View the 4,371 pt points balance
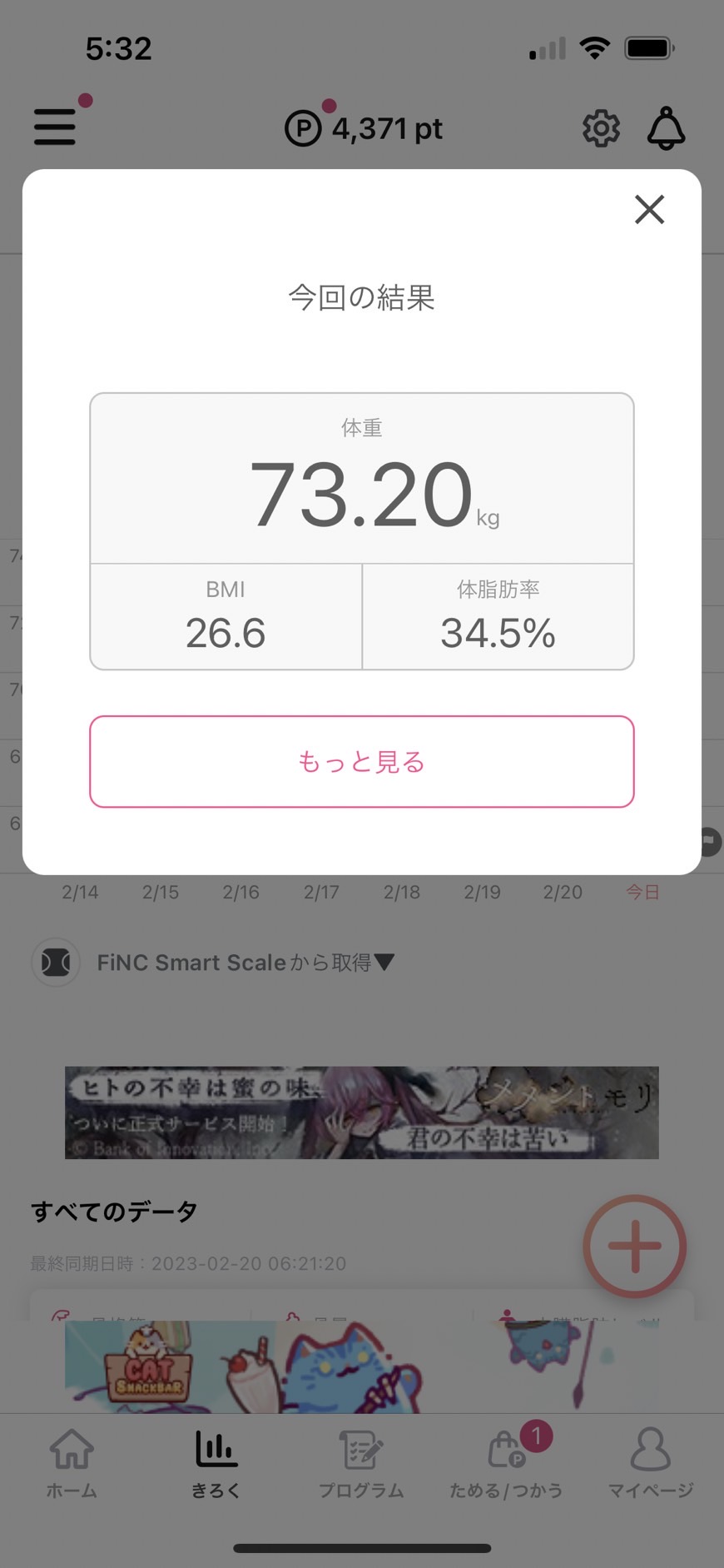Screen dimensions: 724x1568 click(x=364, y=128)
